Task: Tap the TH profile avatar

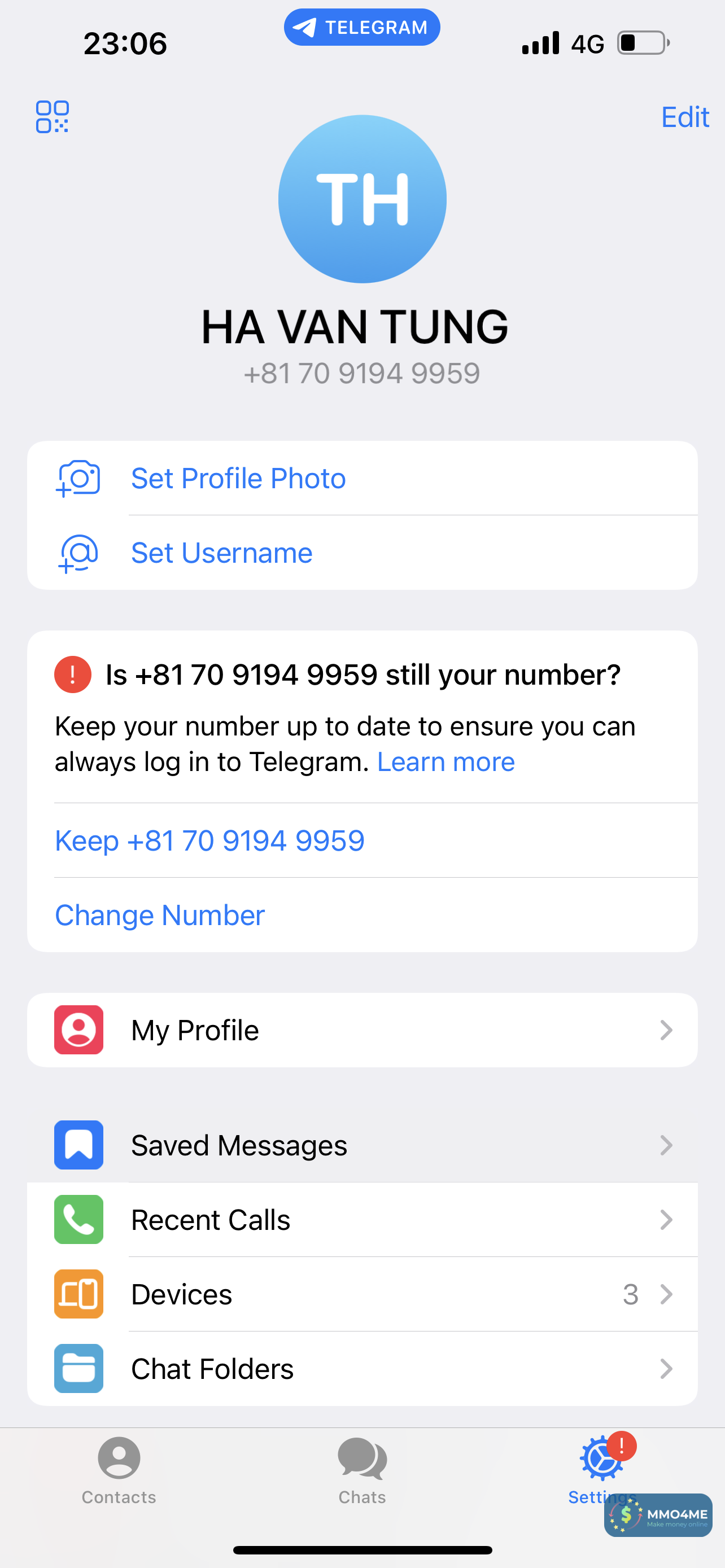Action: (x=362, y=199)
